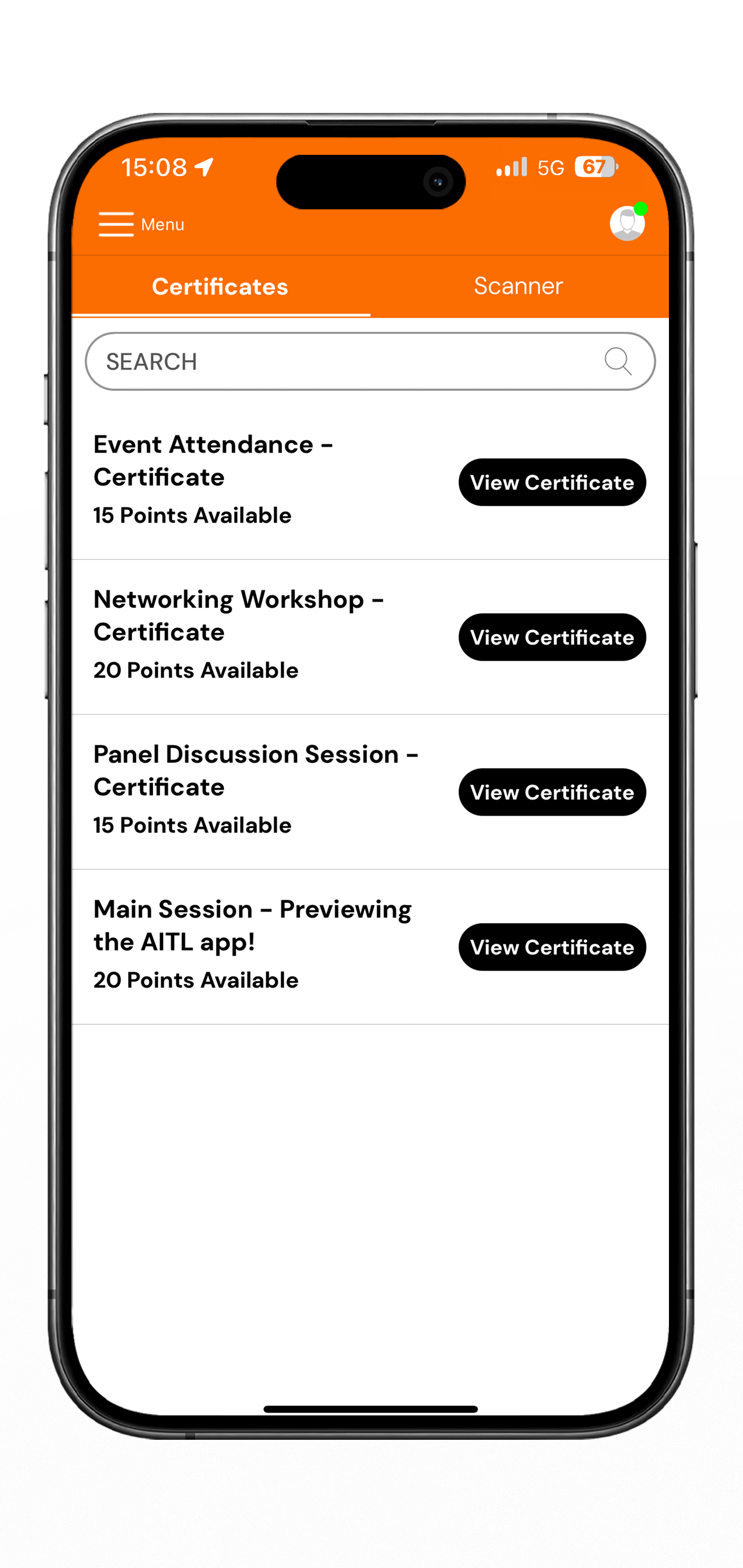View the Networking Workshop certificate
The width and height of the screenshot is (743, 1568).
pos(552,637)
